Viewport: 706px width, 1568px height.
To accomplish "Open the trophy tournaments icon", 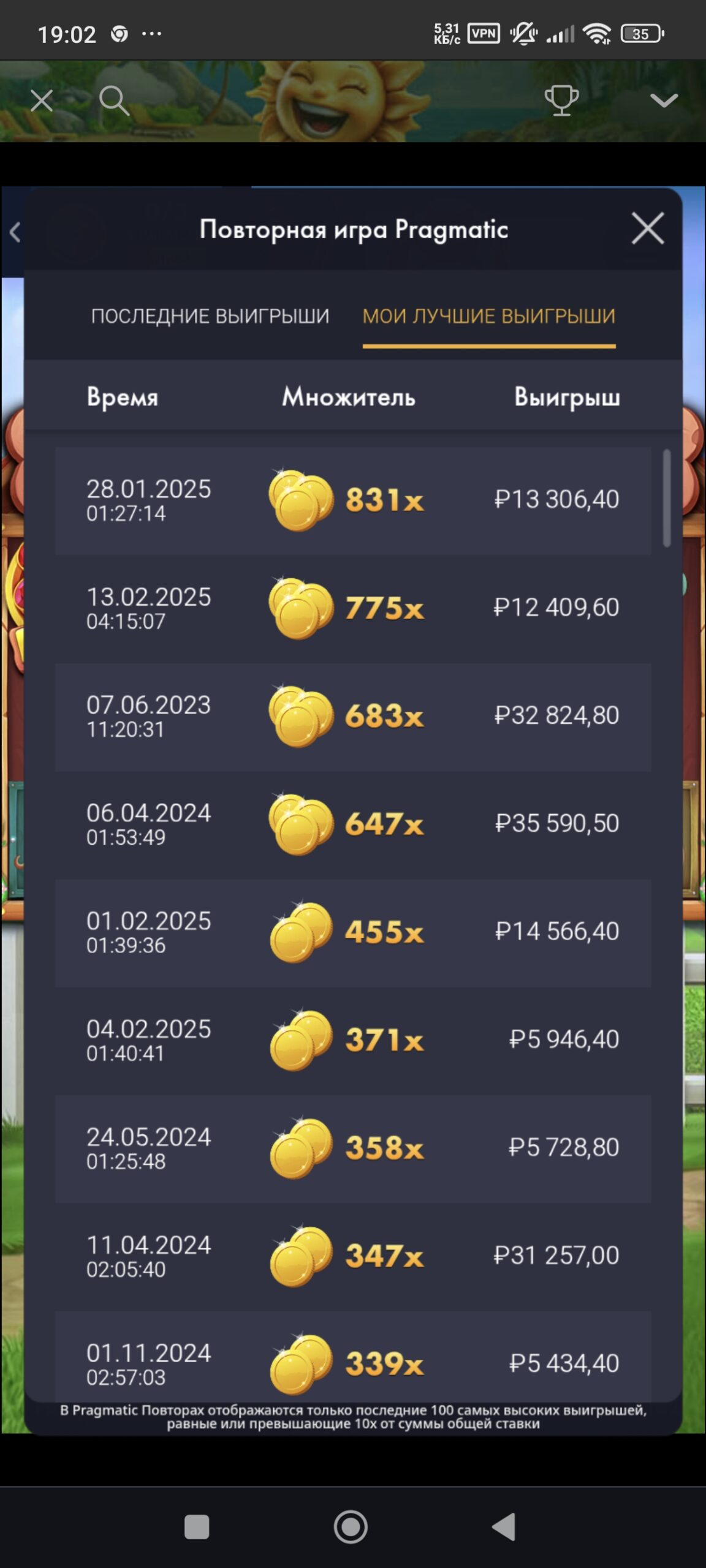I will [561, 100].
